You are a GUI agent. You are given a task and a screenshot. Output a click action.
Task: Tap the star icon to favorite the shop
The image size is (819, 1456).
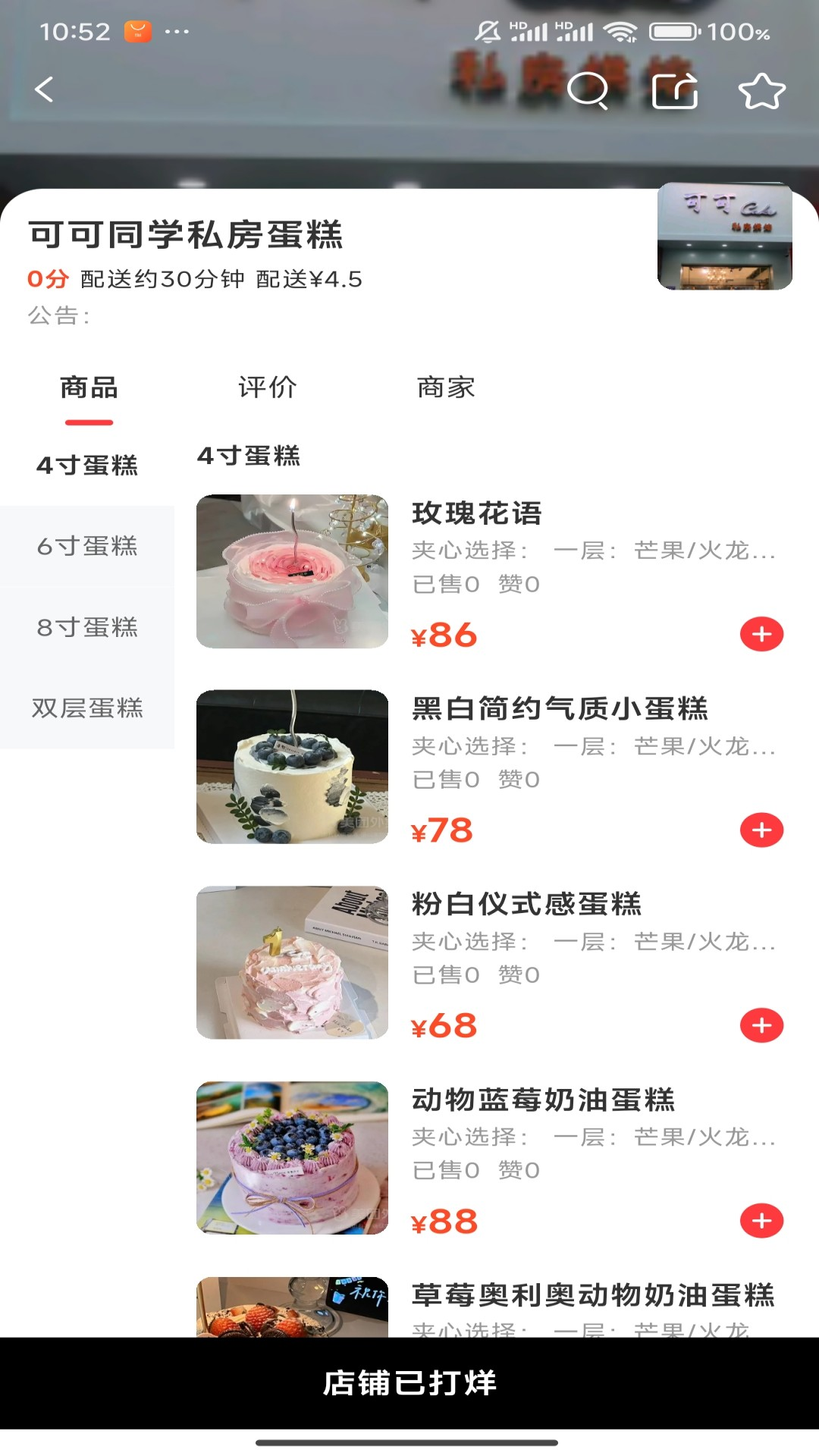point(761,91)
